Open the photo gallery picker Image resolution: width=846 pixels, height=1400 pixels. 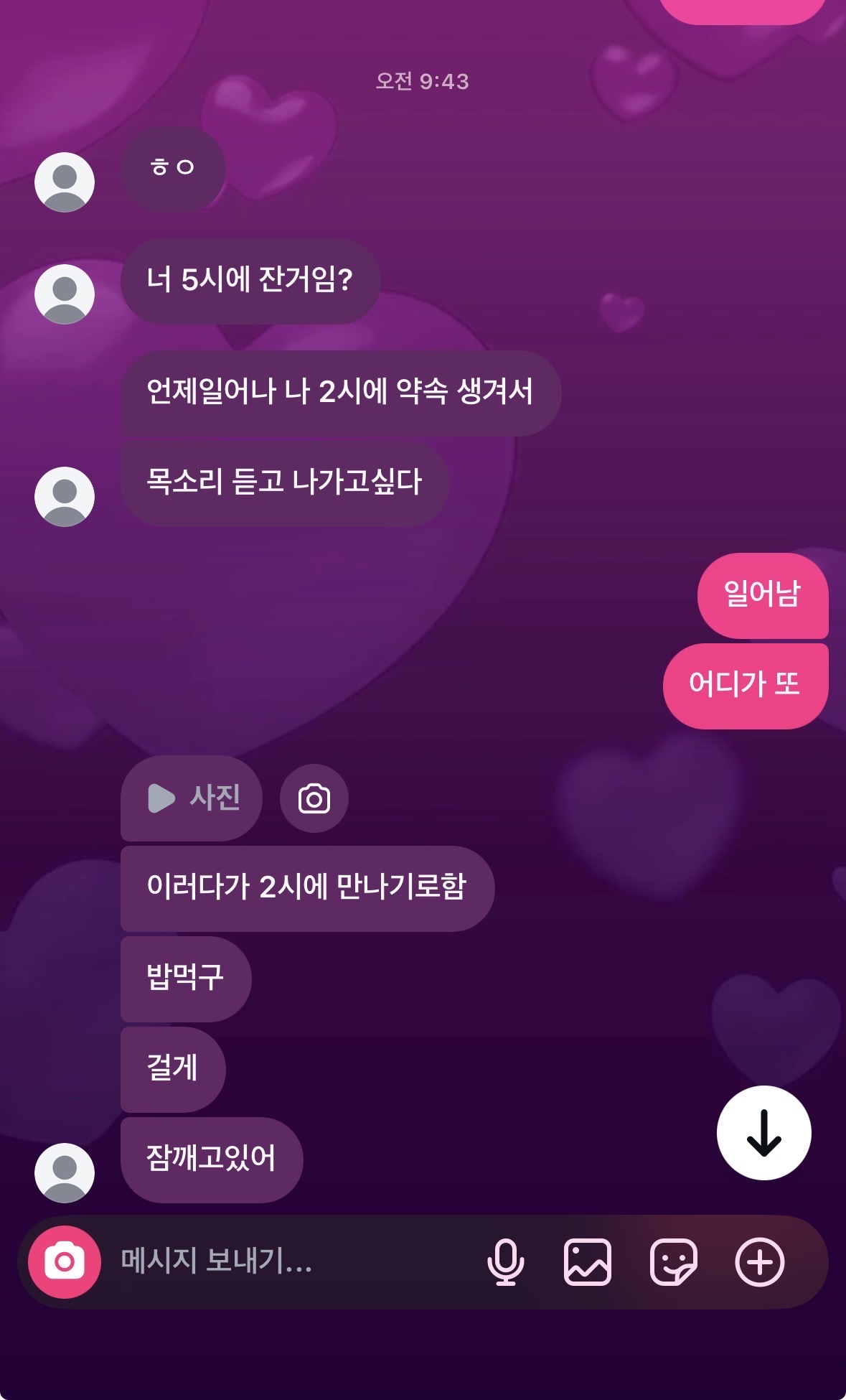tap(588, 1261)
